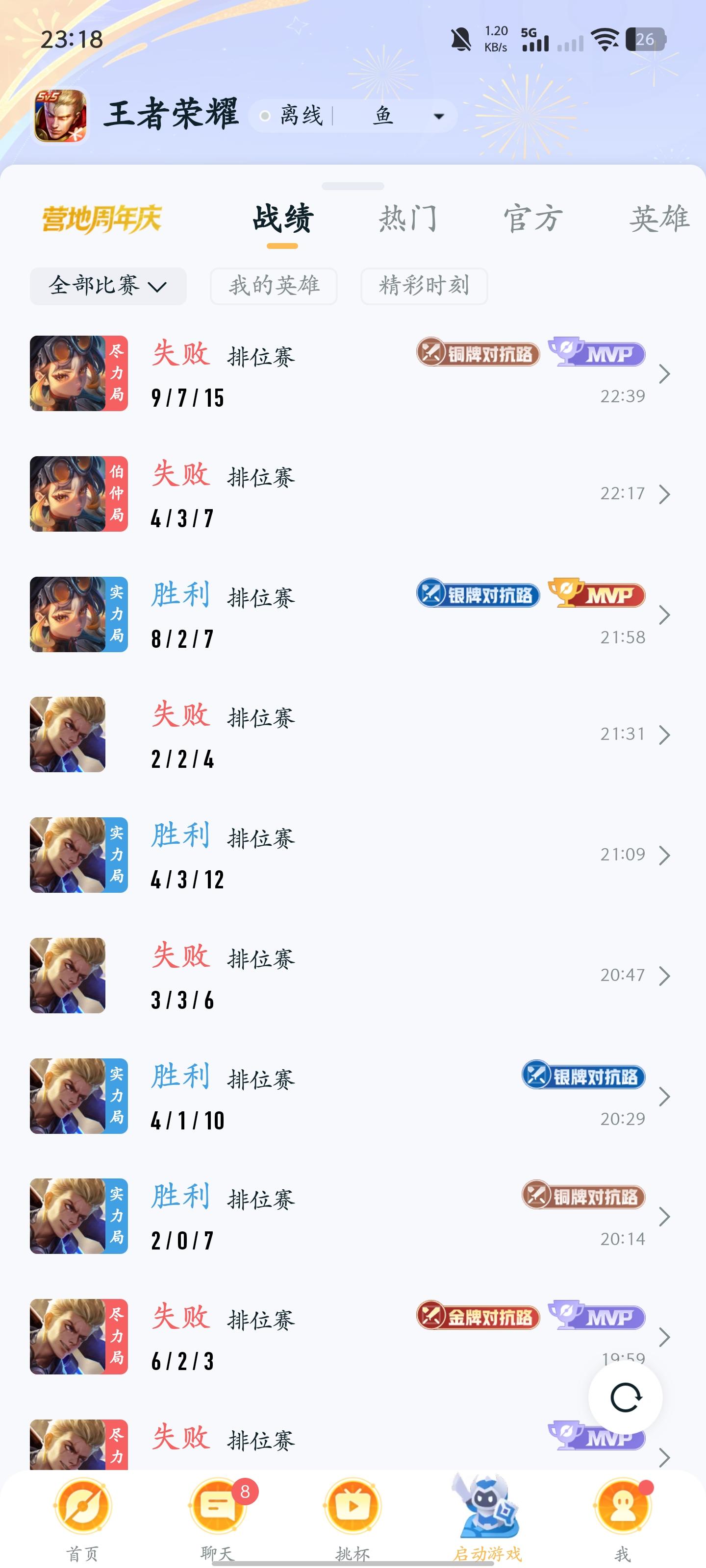Image resolution: width=706 pixels, height=1568 pixels.
Task: Open the 营地周年庆 tab
Action: click(101, 219)
